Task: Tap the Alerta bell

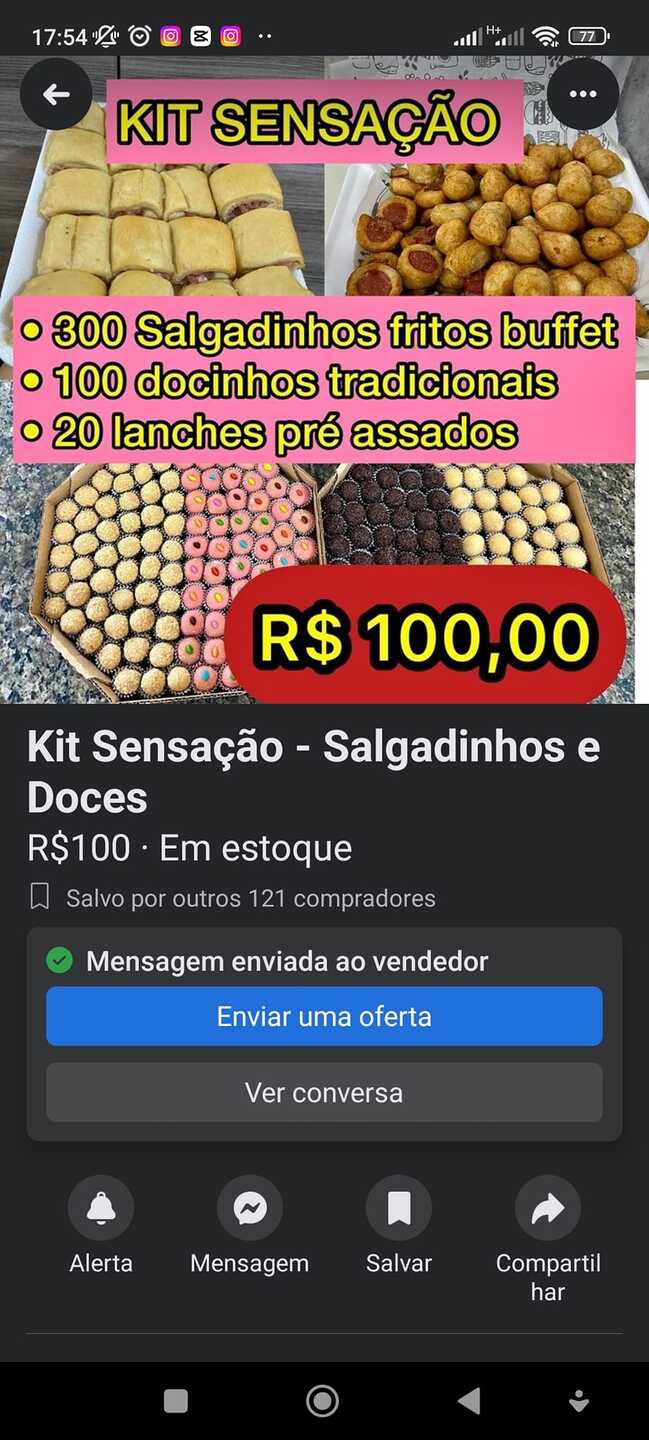Action: coord(101,1208)
